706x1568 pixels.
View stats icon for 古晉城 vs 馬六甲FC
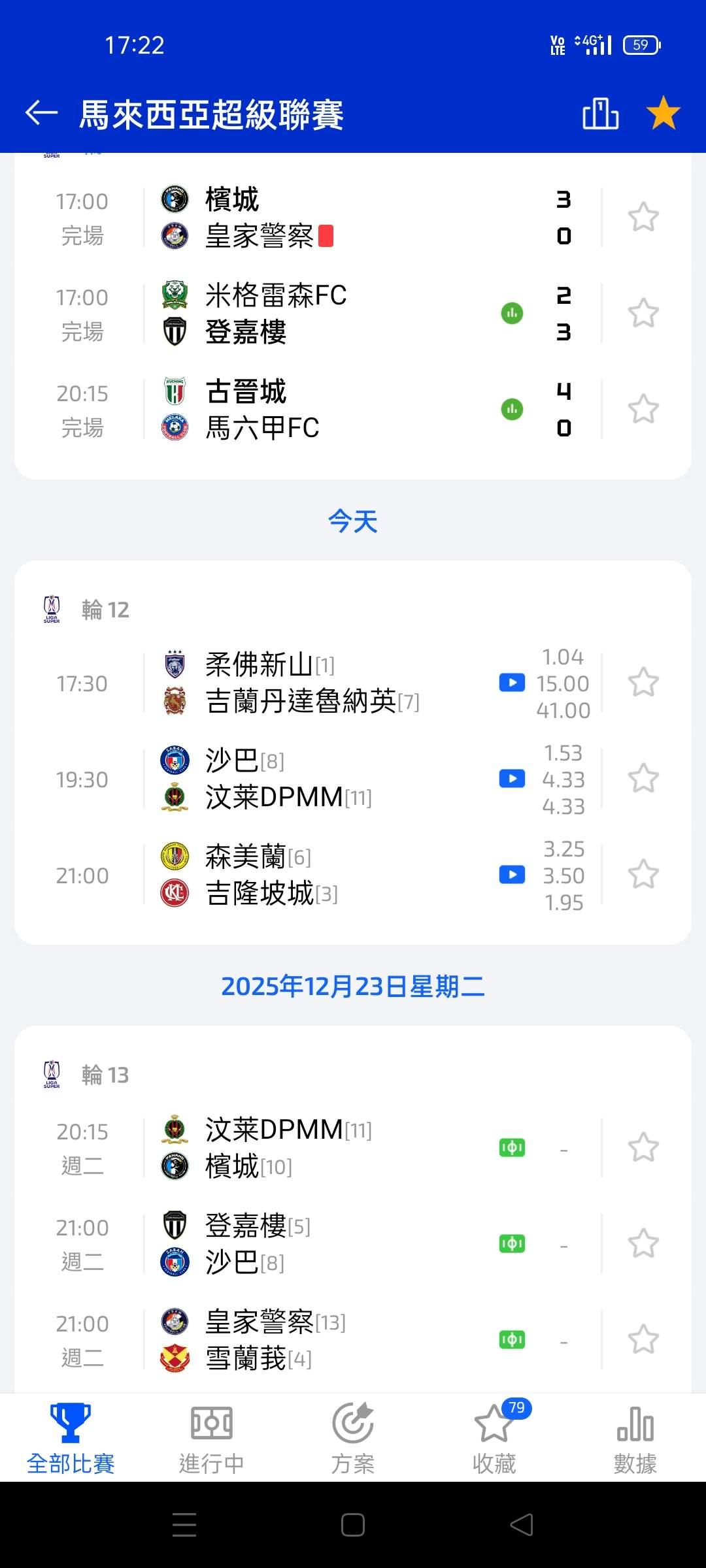[x=512, y=410]
